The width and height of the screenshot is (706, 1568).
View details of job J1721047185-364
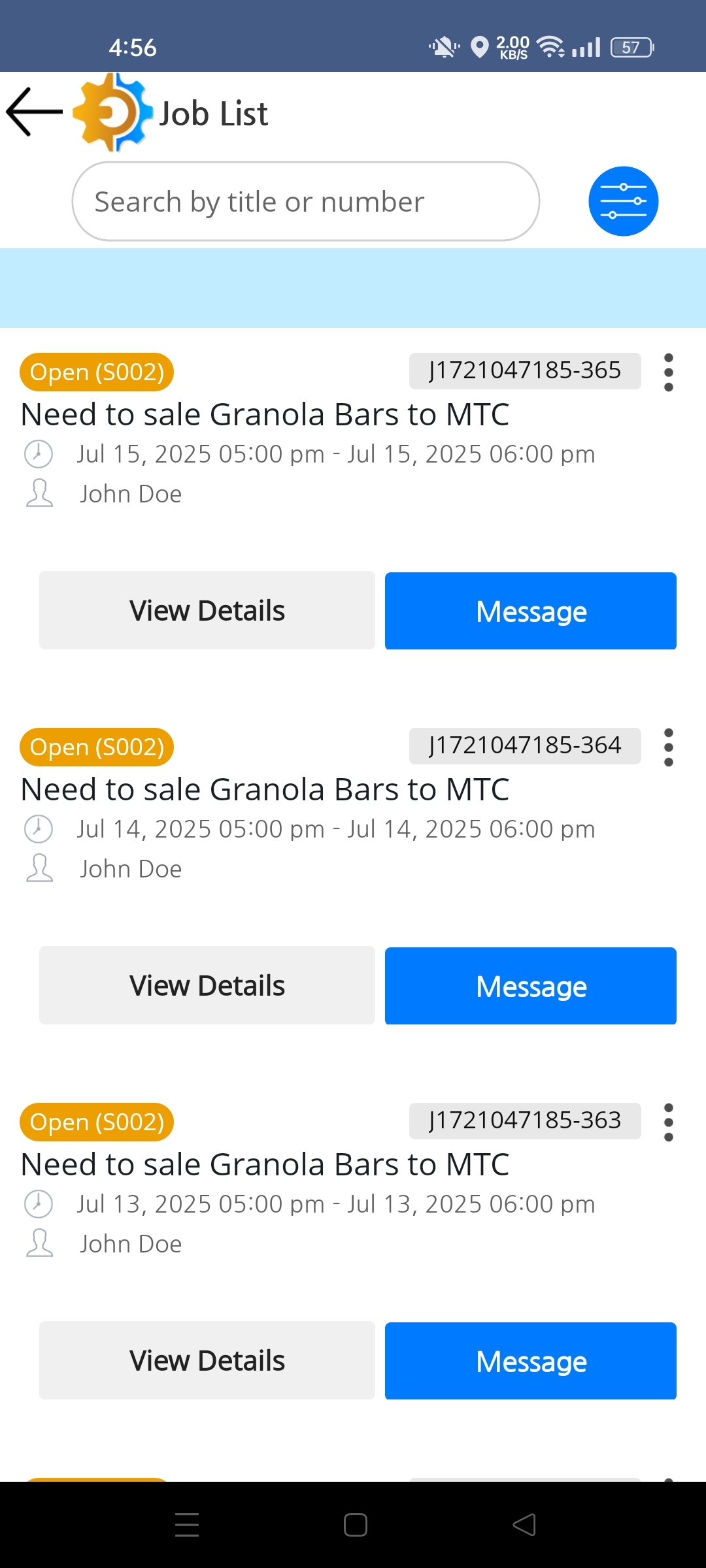pyautogui.click(x=207, y=985)
